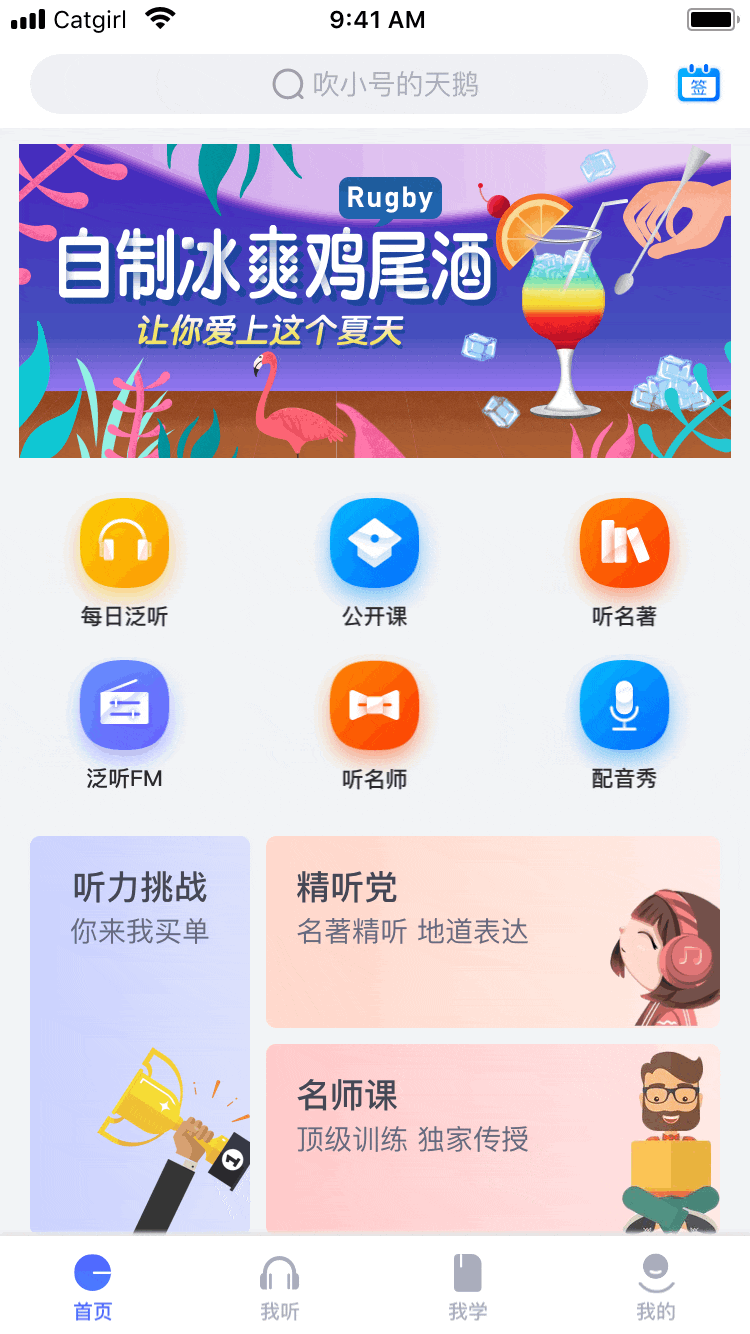This screenshot has width=750, height=1334.
Task: Open the 听名师 bowtie icon
Action: pos(374,705)
